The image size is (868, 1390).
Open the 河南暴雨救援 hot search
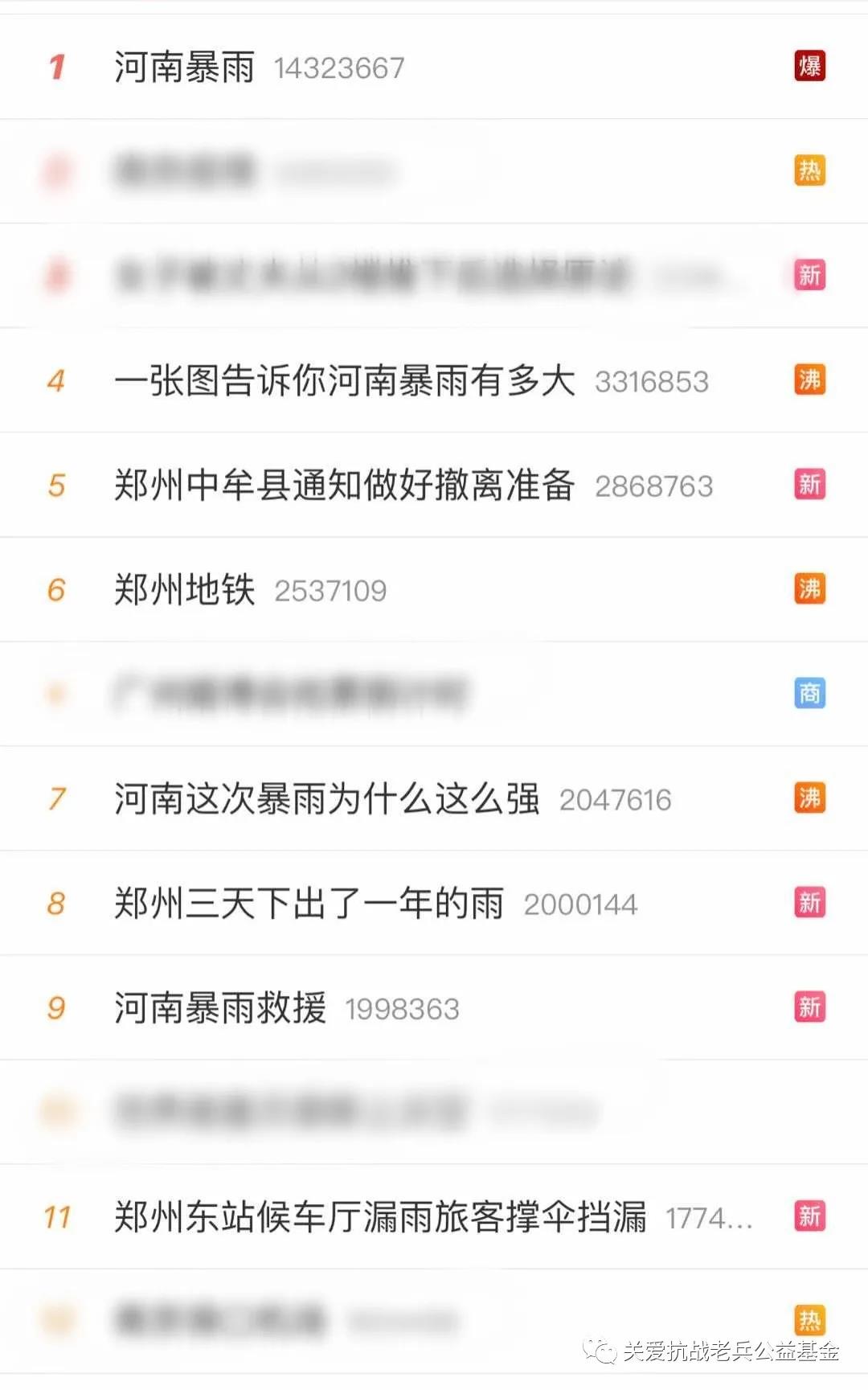tap(220, 1007)
